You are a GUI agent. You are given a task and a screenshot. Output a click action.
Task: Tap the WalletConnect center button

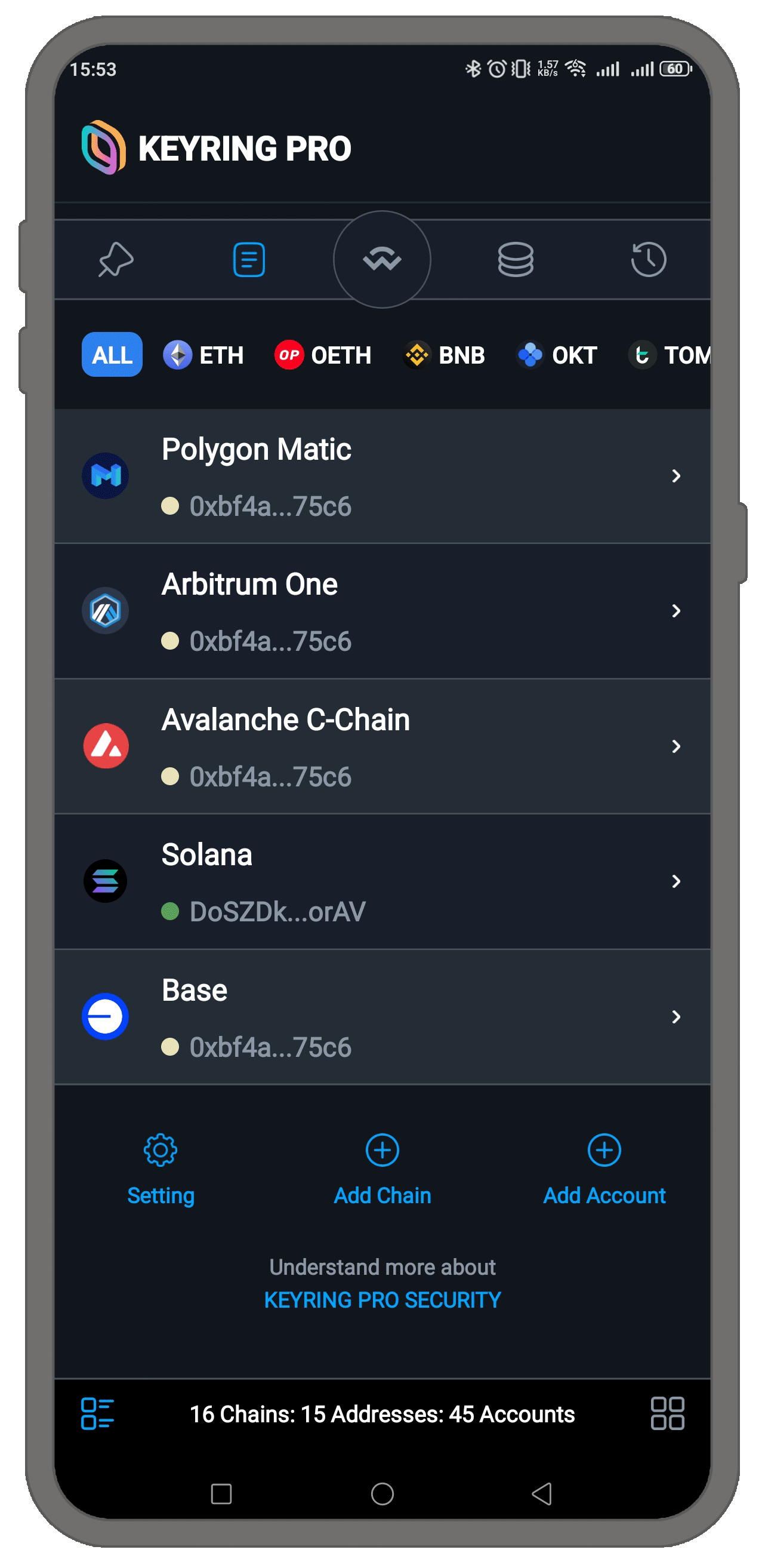point(382,259)
